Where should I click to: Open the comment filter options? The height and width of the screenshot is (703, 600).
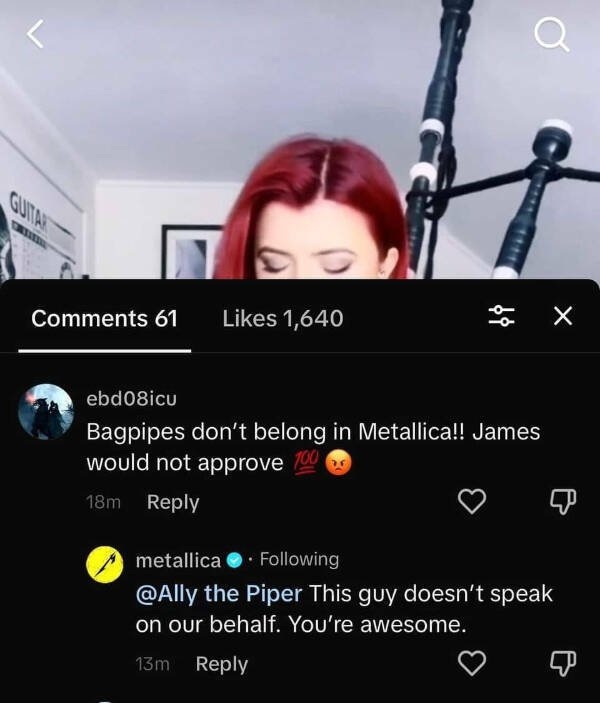[501, 317]
